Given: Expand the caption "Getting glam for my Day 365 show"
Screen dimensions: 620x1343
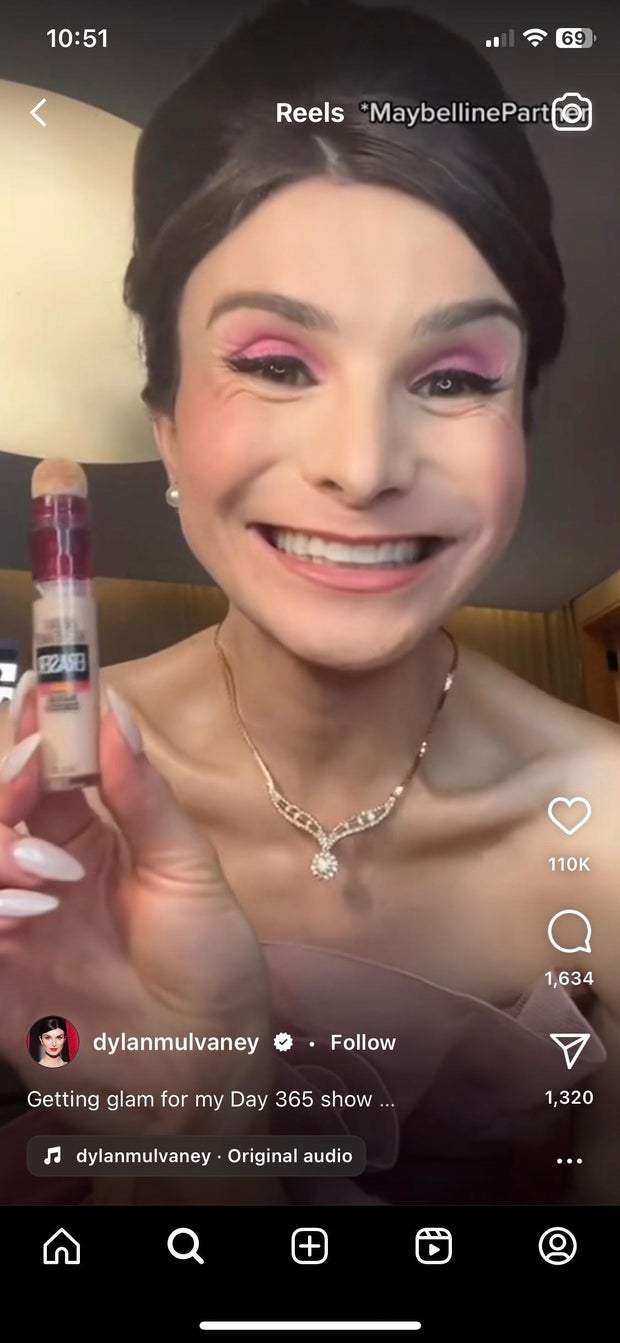Looking at the screenshot, I should 211,1099.
